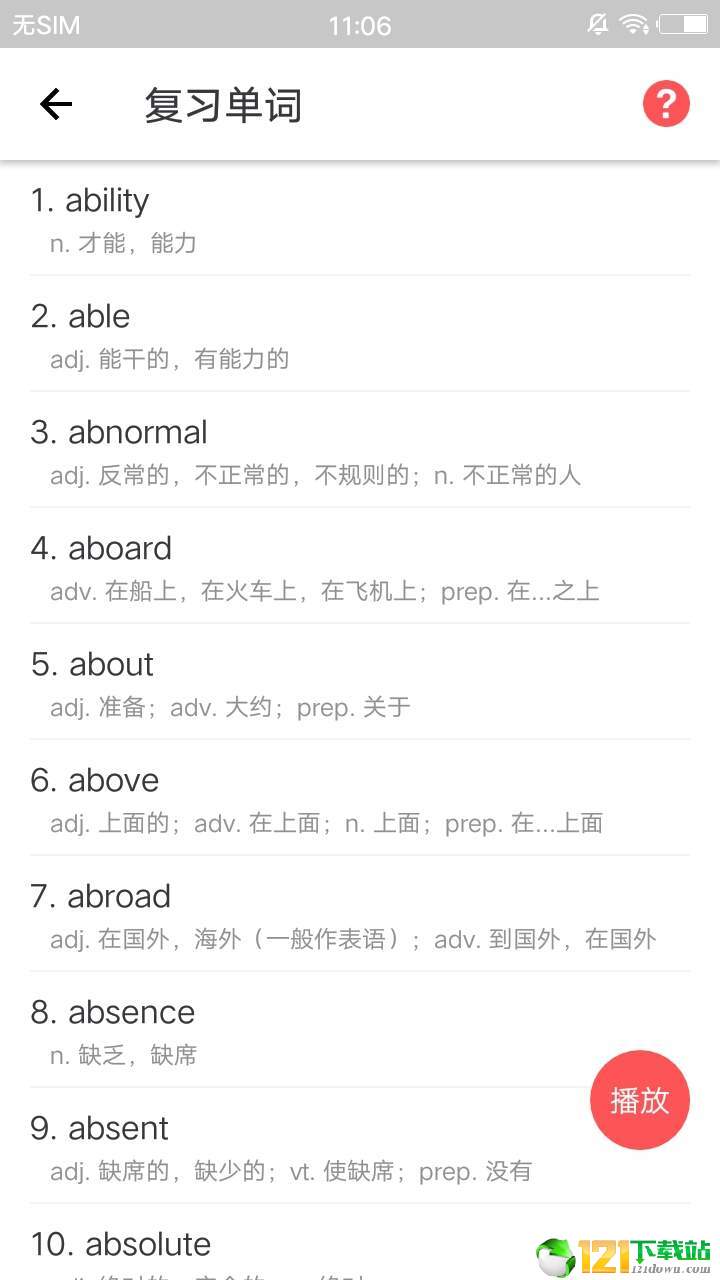Open word 10 absolute
The height and width of the screenshot is (1280, 720).
360,1243
